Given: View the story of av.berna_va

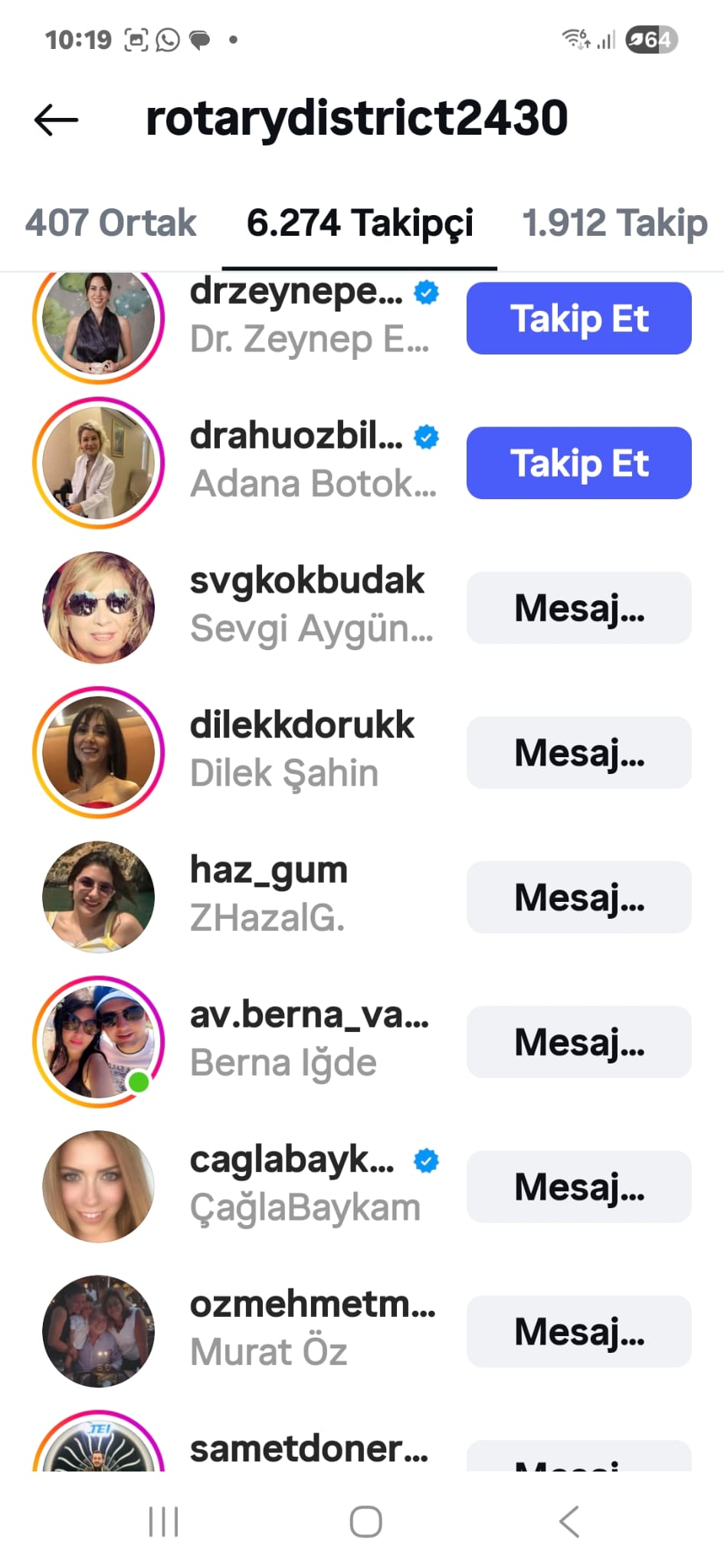Looking at the screenshot, I should click(x=99, y=1042).
